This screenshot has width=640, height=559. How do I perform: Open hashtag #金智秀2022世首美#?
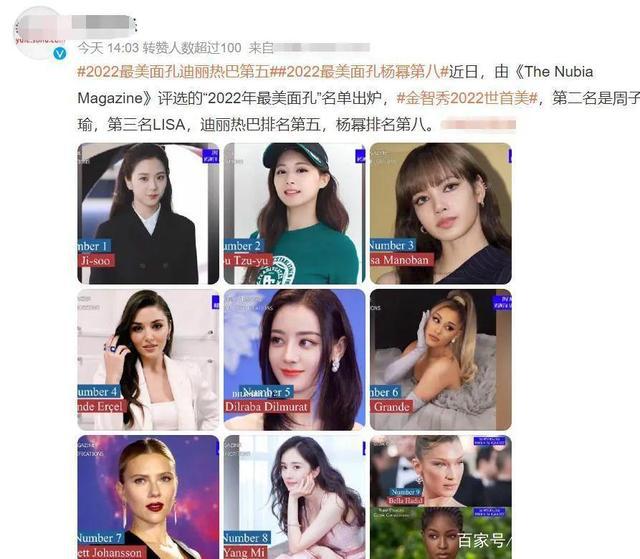coord(469,99)
